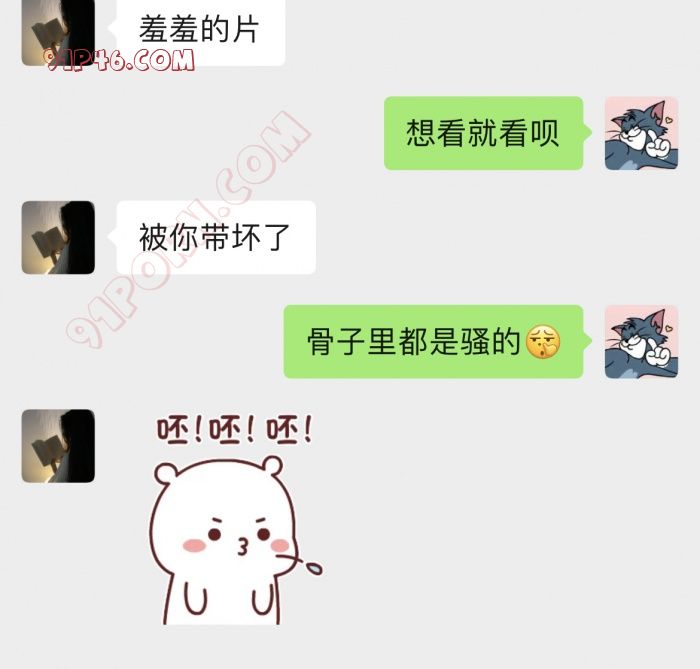Screen dimensions: 700x669
Task: Open avatar next to 被你带坏了 message
Action: point(58,237)
